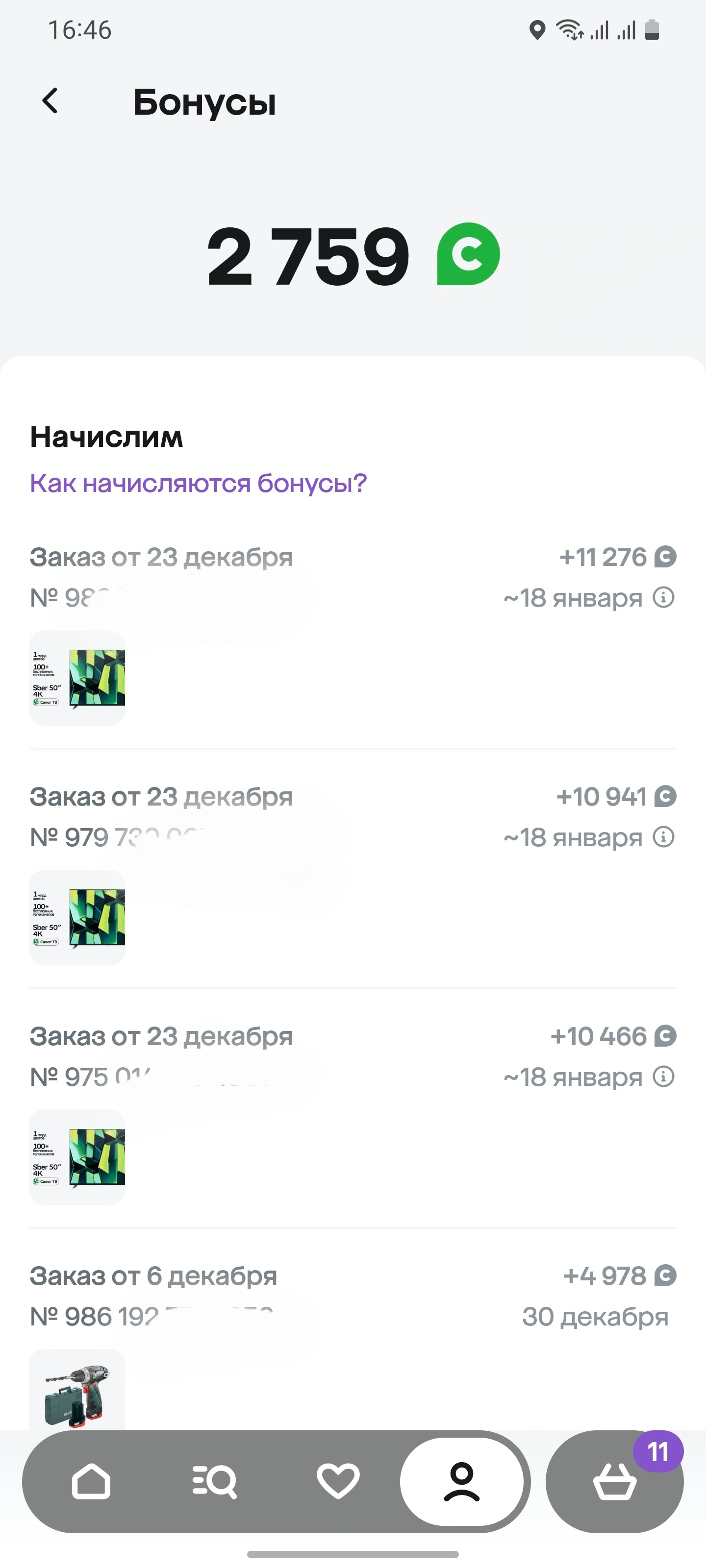Open the Как начисляются бонусы? link
This screenshot has height=1568, width=706.
click(x=199, y=483)
